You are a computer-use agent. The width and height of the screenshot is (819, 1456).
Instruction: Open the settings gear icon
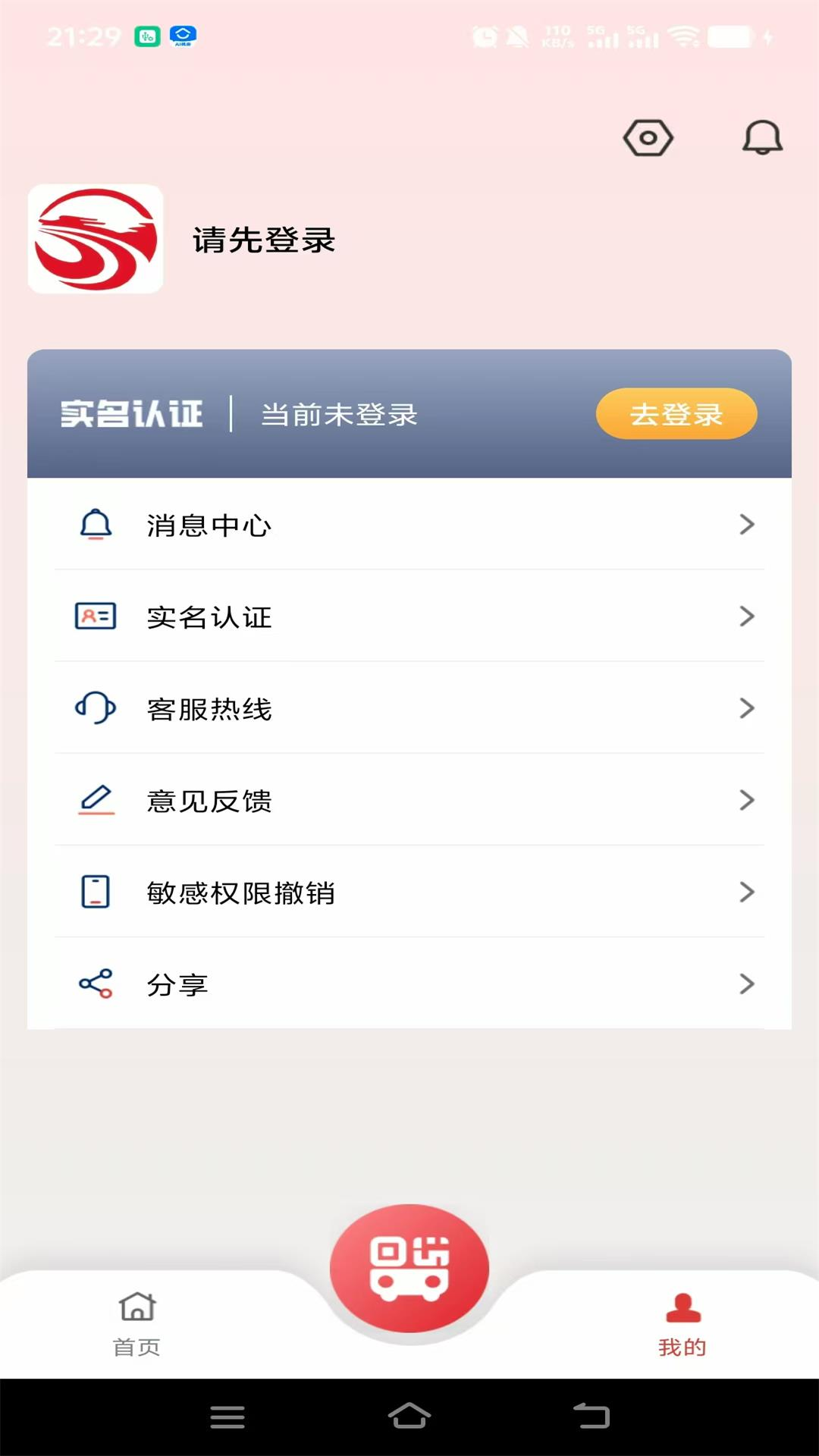[649, 137]
